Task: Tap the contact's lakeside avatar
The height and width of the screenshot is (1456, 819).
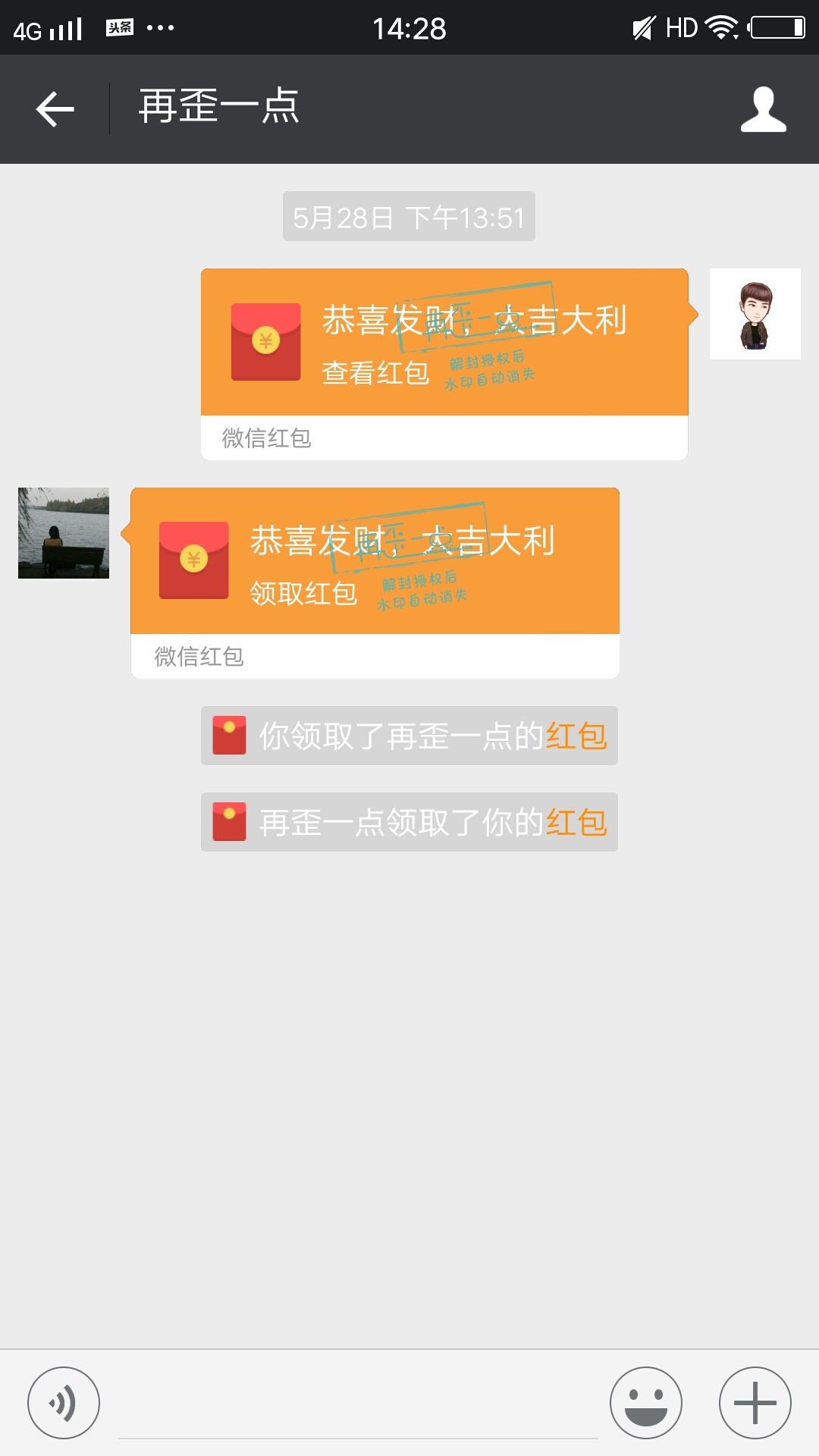Action: [64, 533]
